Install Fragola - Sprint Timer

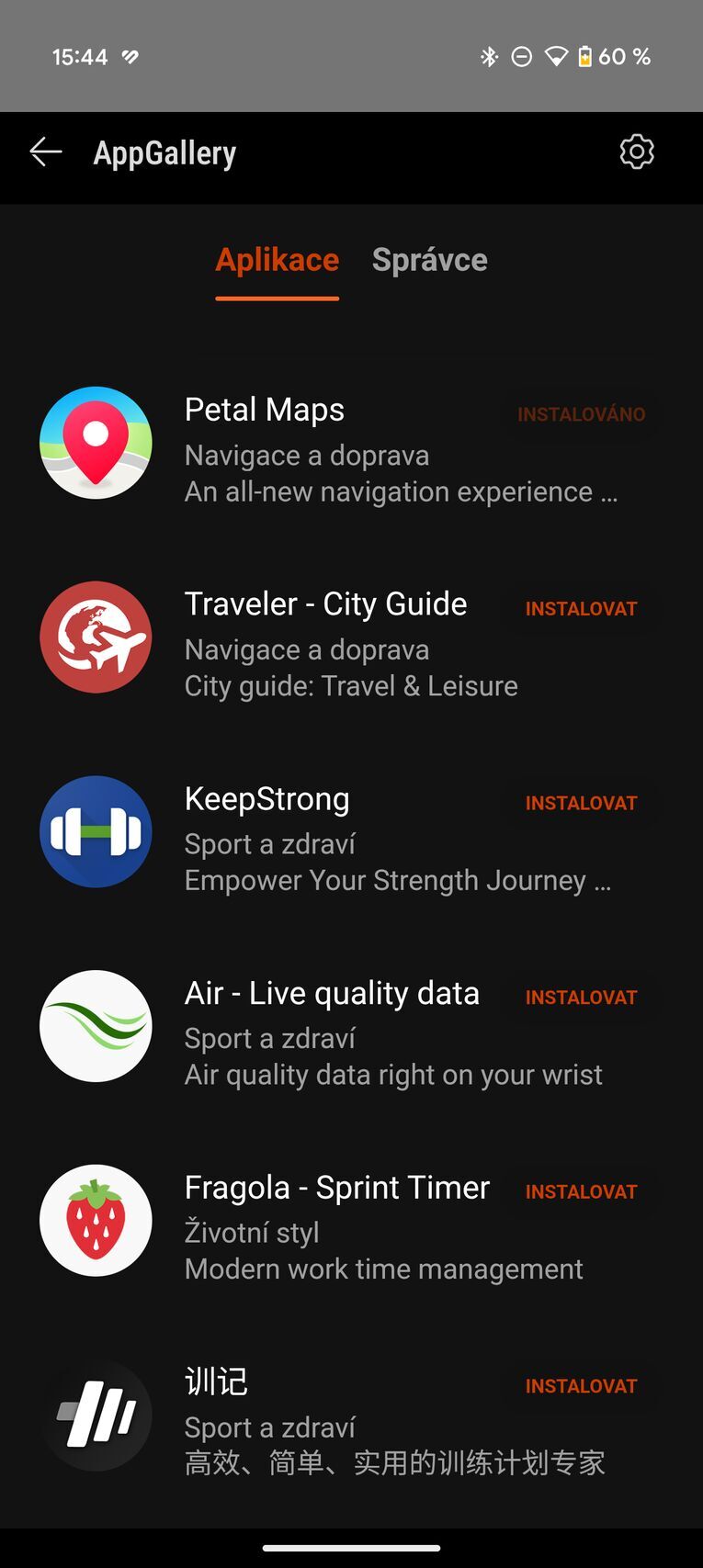pyautogui.click(x=581, y=1191)
